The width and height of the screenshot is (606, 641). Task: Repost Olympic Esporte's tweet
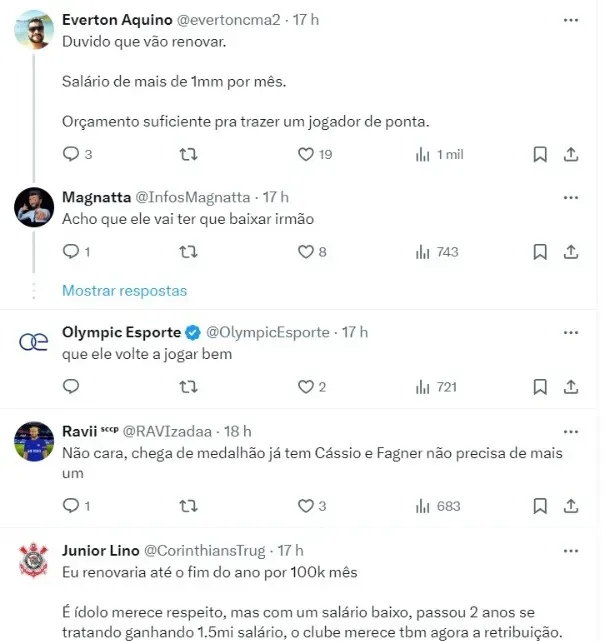(x=187, y=387)
